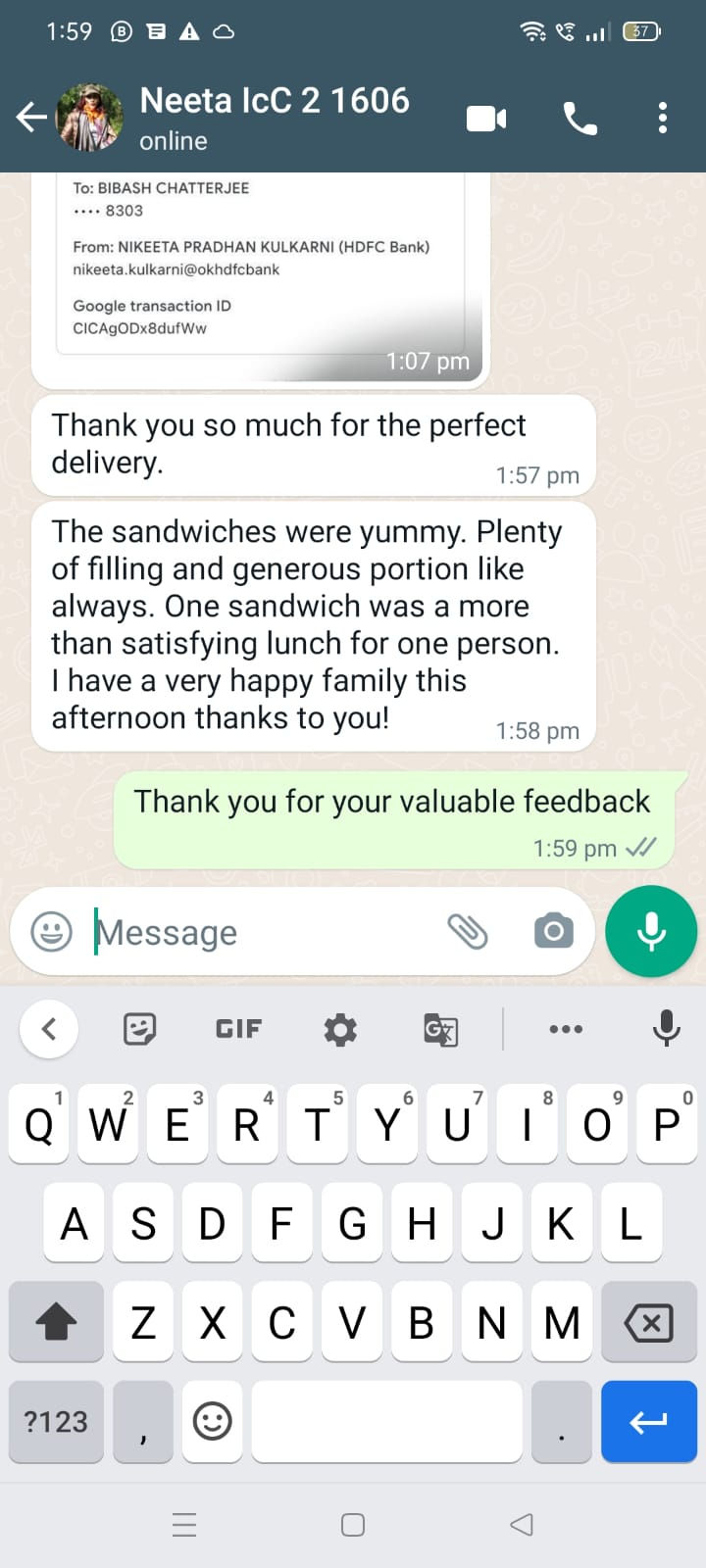Collapse the keyboard toolbar arrow
Image resolution: width=706 pixels, height=1568 pixels.
(x=49, y=1029)
